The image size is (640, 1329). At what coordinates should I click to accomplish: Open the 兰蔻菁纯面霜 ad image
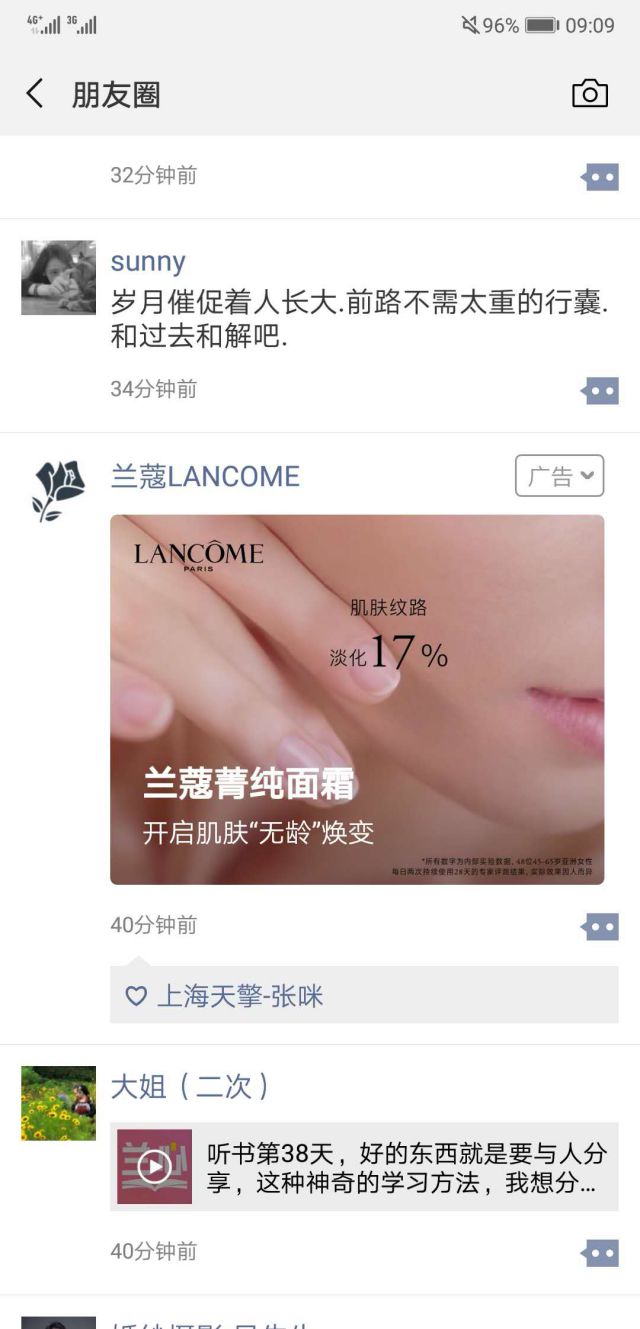pyautogui.click(x=357, y=699)
